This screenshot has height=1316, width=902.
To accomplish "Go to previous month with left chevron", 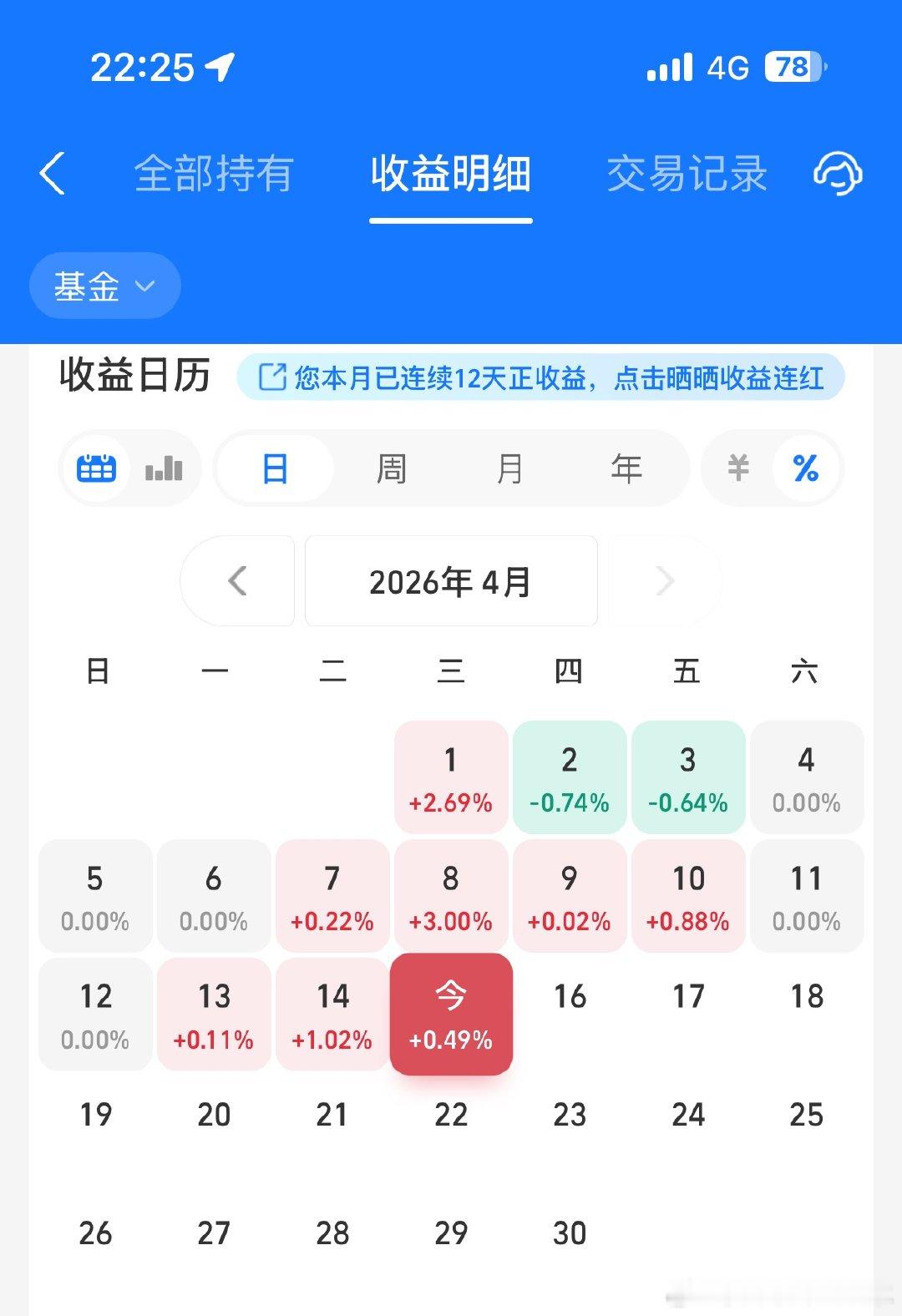I will (x=237, y=581).
